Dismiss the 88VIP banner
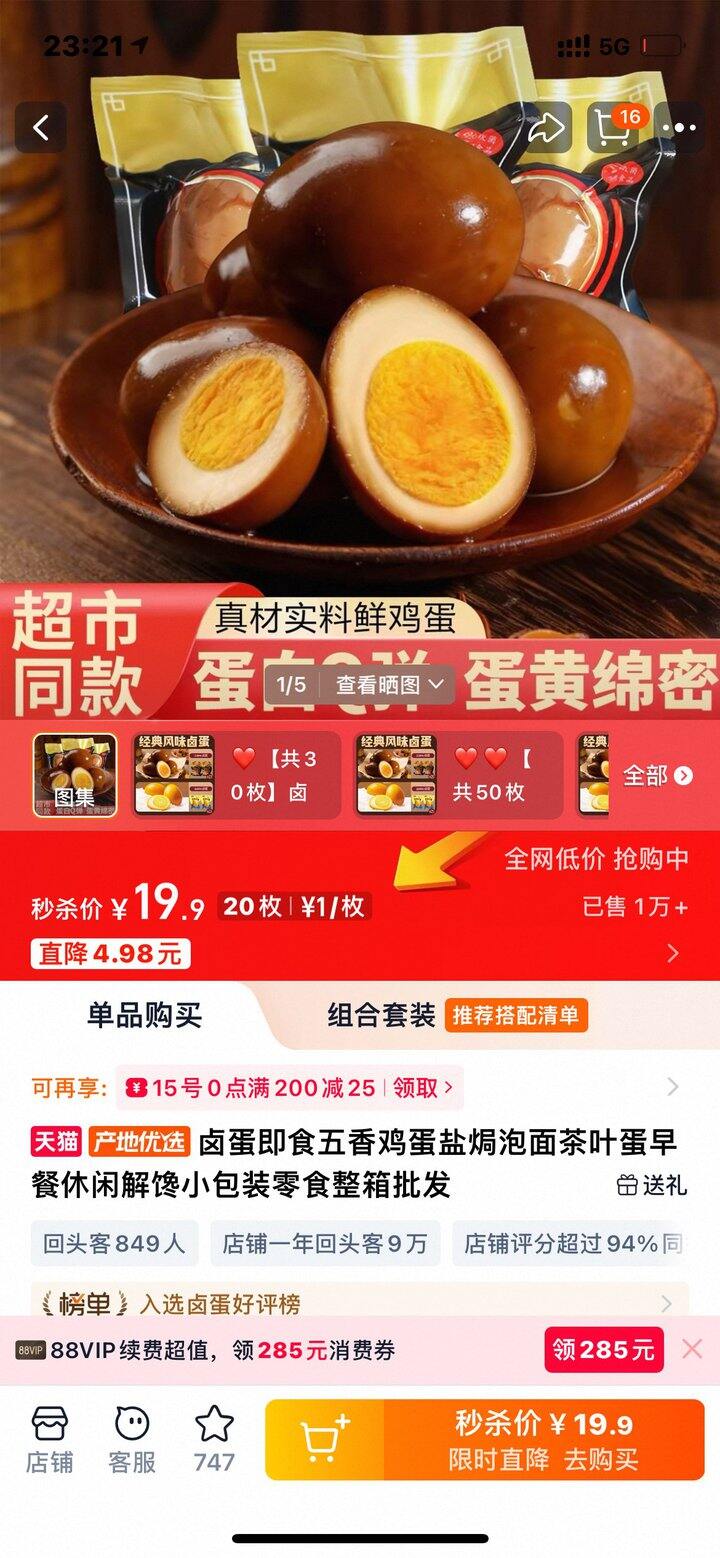This screenshot has width=720, height=1558. point(692,1349)
